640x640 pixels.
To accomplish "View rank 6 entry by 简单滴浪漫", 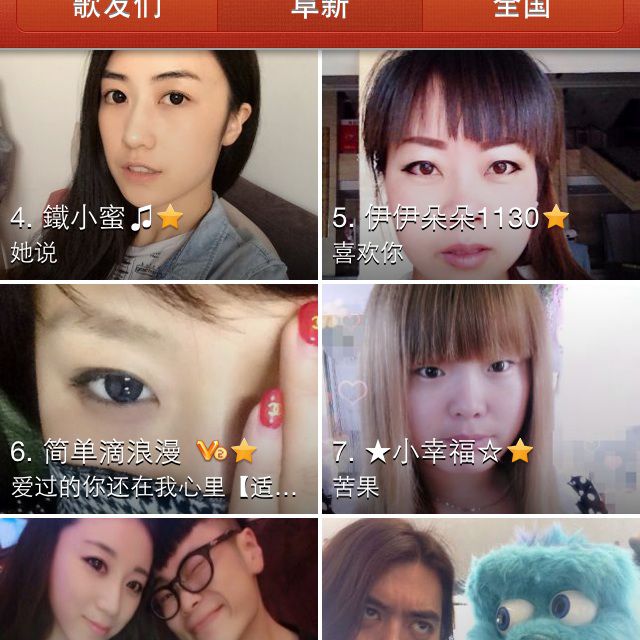I will 159,398.
